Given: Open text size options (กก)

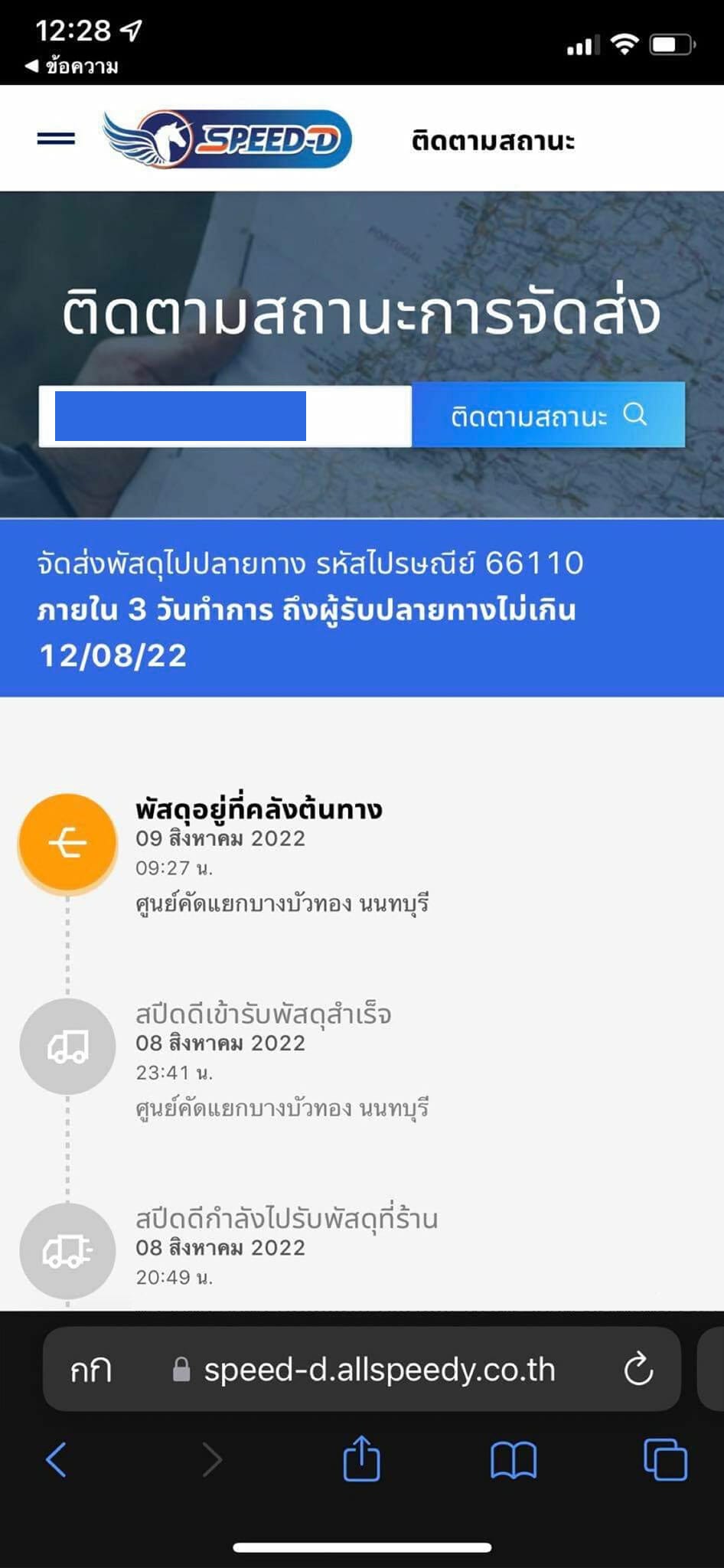Looking at the screenshot, I should pos(91,1370).
